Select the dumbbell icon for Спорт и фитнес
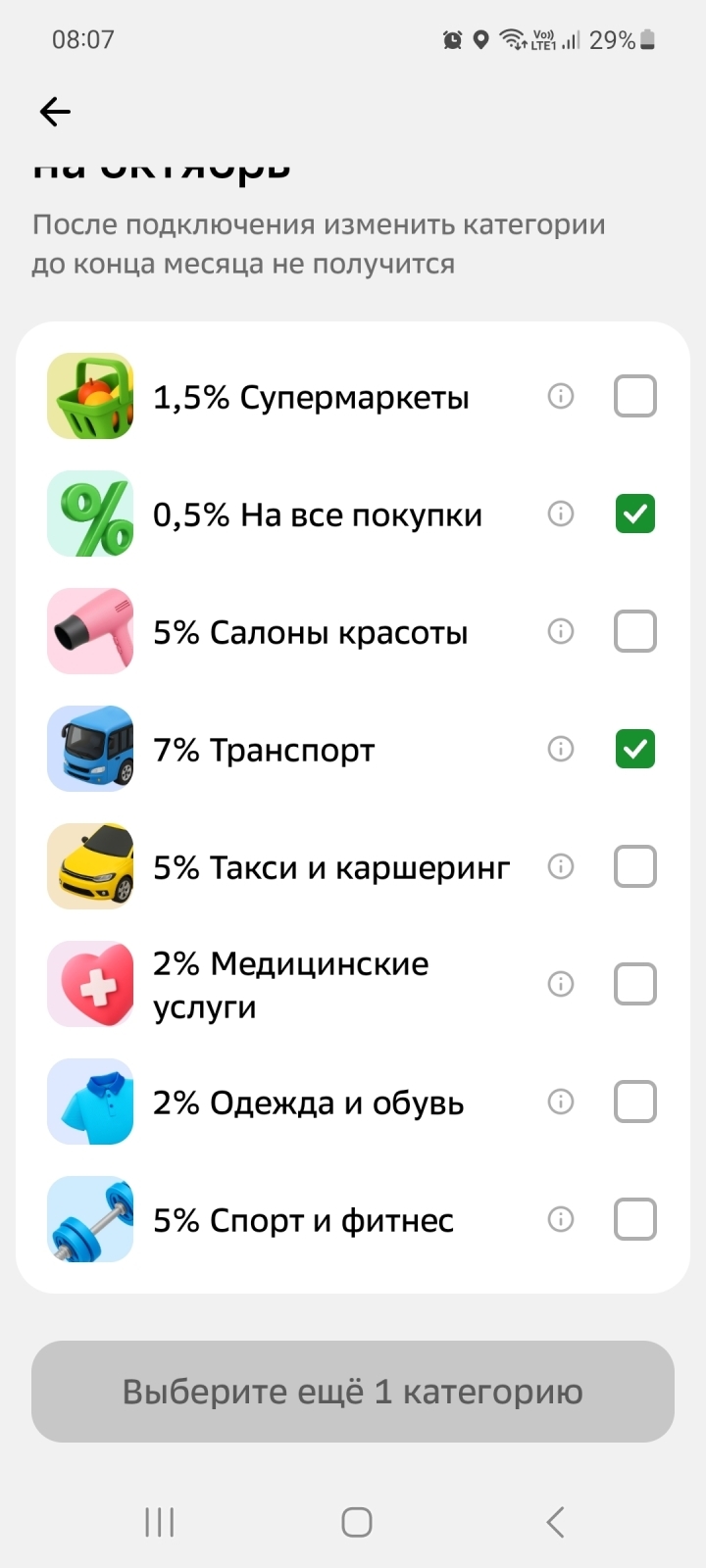 (90, 1219)
